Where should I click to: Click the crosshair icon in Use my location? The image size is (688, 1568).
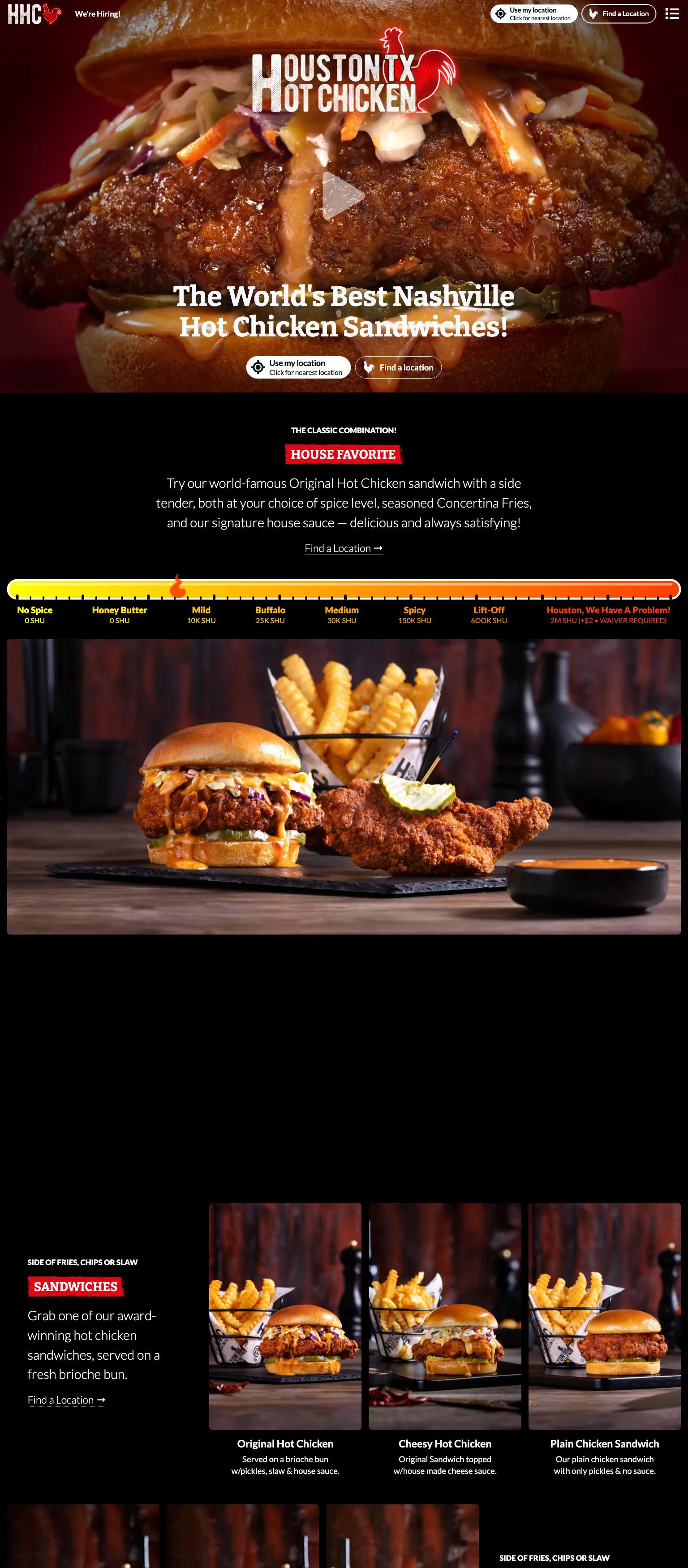(x=500, y=13)
